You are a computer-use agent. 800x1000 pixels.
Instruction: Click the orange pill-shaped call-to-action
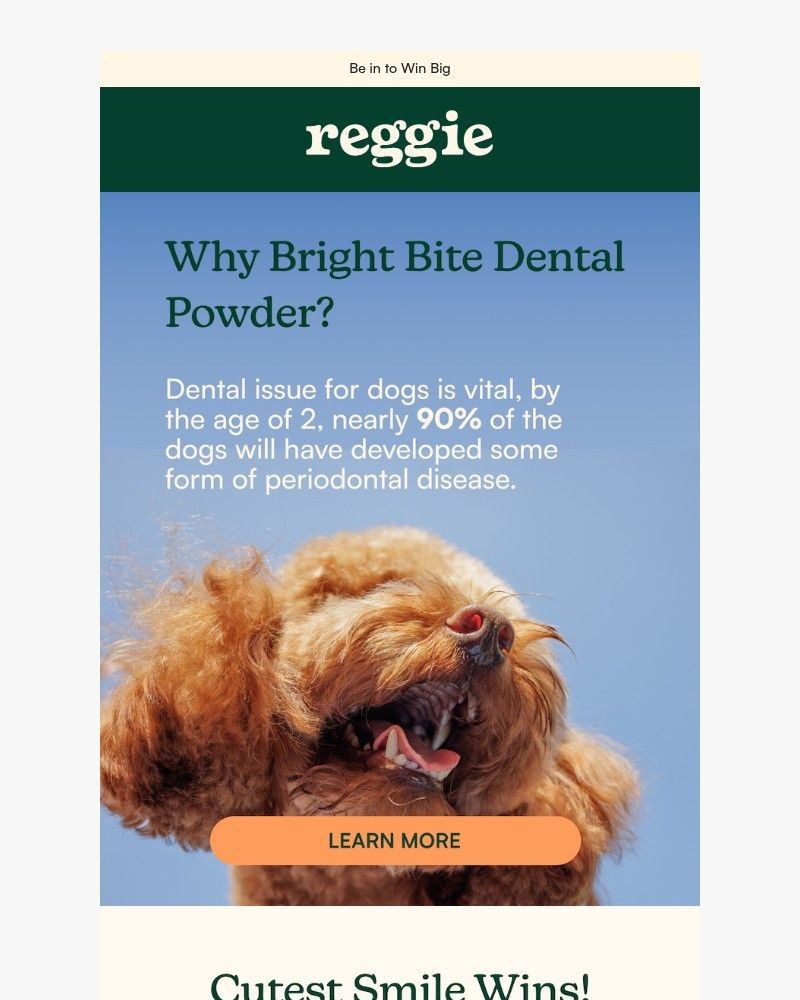click(397, 841)
